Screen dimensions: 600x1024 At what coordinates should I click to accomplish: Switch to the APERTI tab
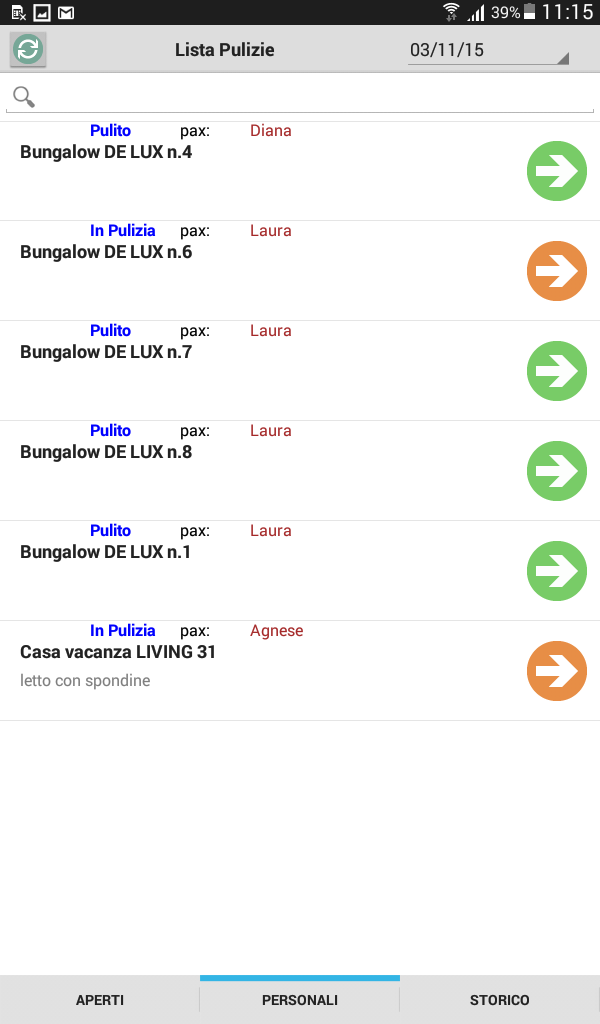(x=100, y=1000)
